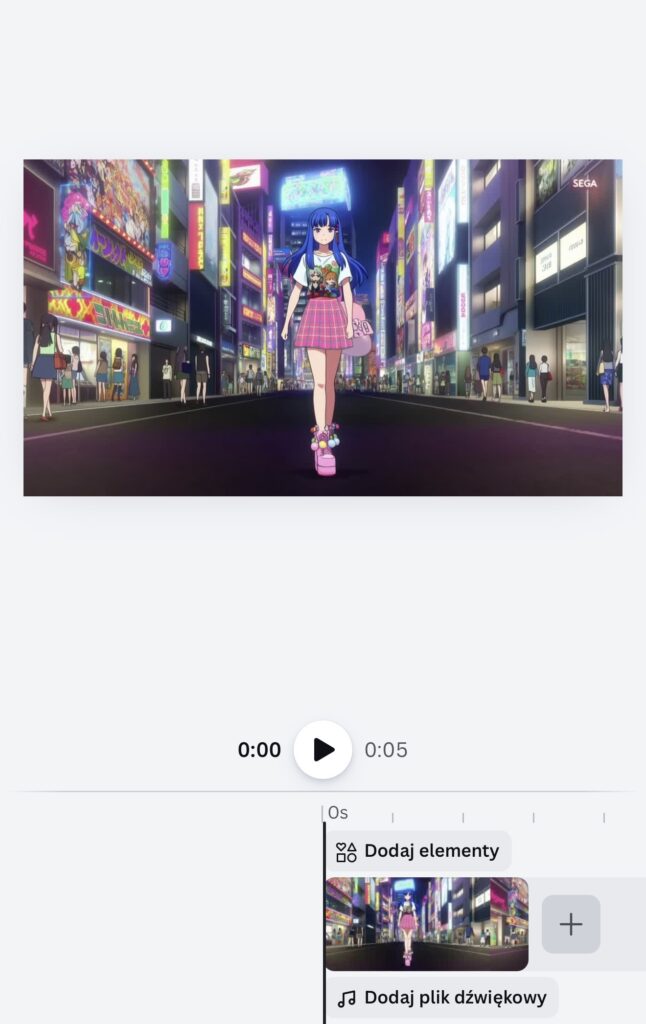Viewport: 646px width, 1024px height.
Task: Play the video preview
Action: point(322,750)
